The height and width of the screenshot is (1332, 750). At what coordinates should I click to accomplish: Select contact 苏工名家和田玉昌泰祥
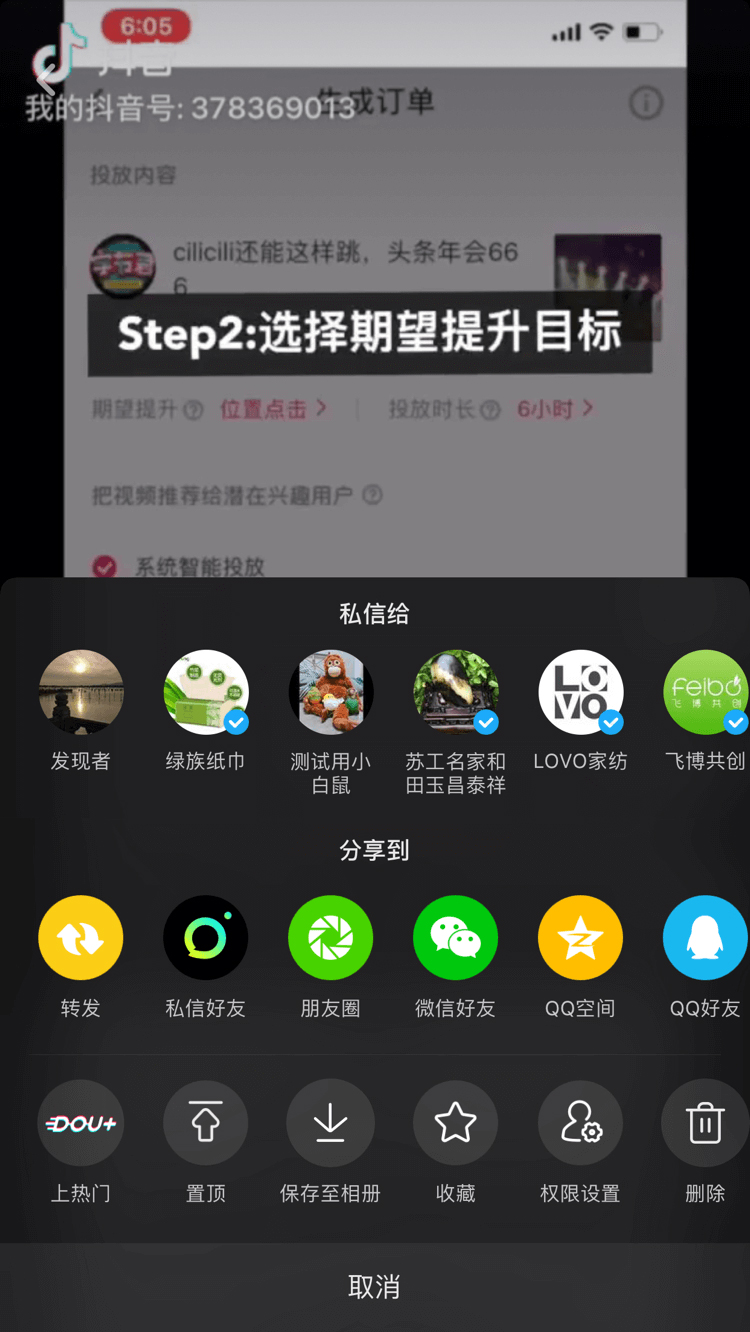pos(456,693)
